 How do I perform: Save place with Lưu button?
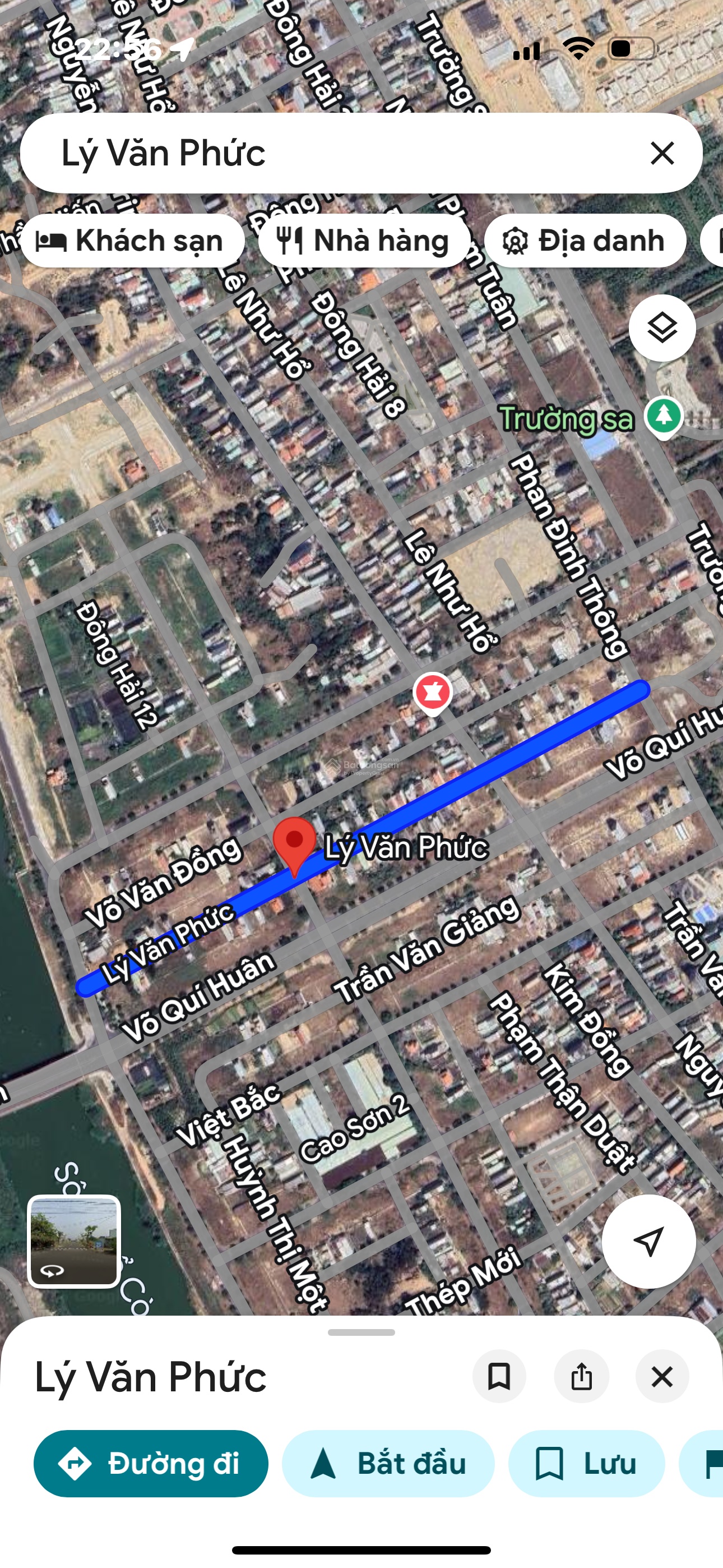click(x=587, y=1463)
